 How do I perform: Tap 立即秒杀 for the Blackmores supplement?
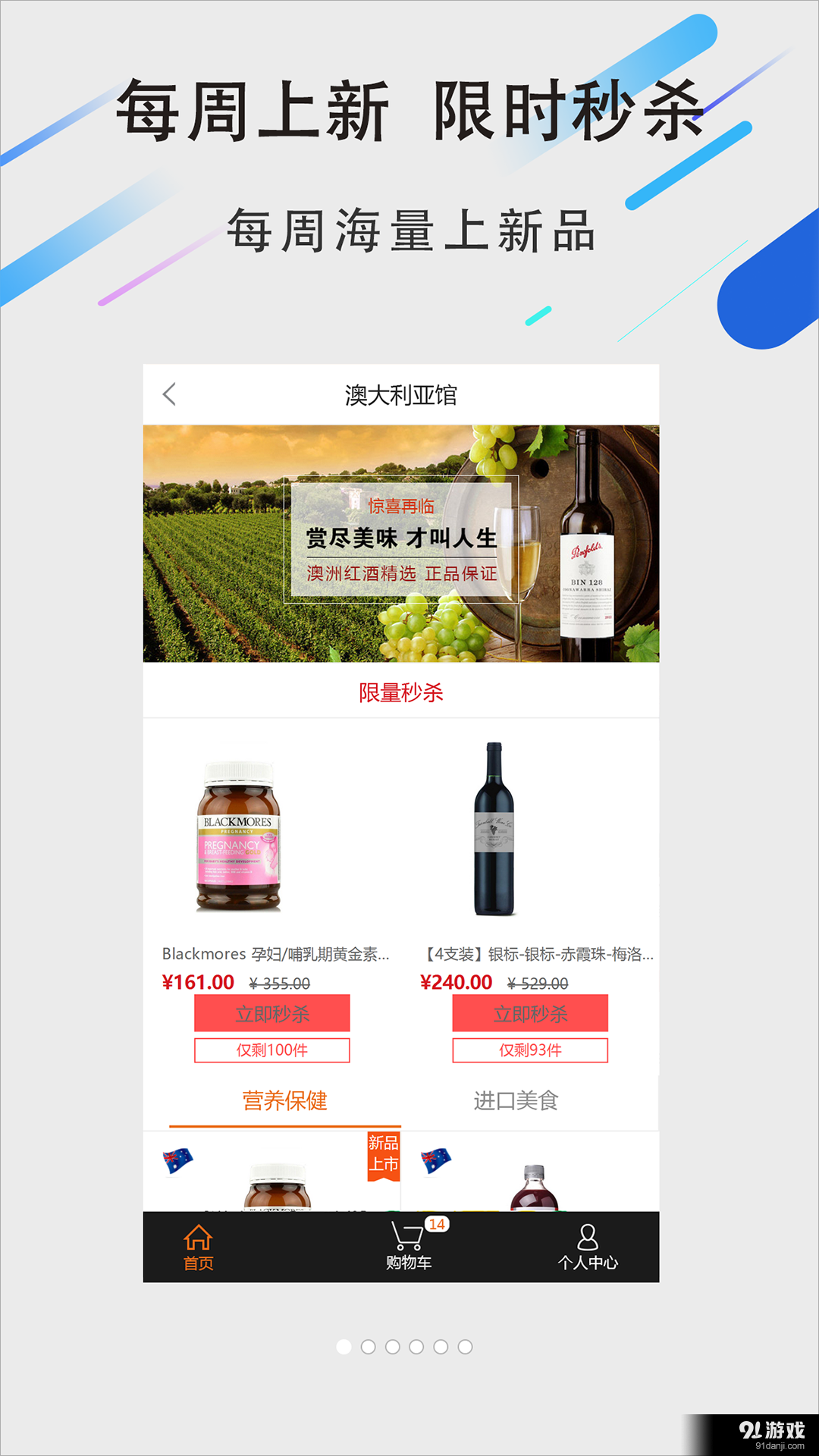272,1012
